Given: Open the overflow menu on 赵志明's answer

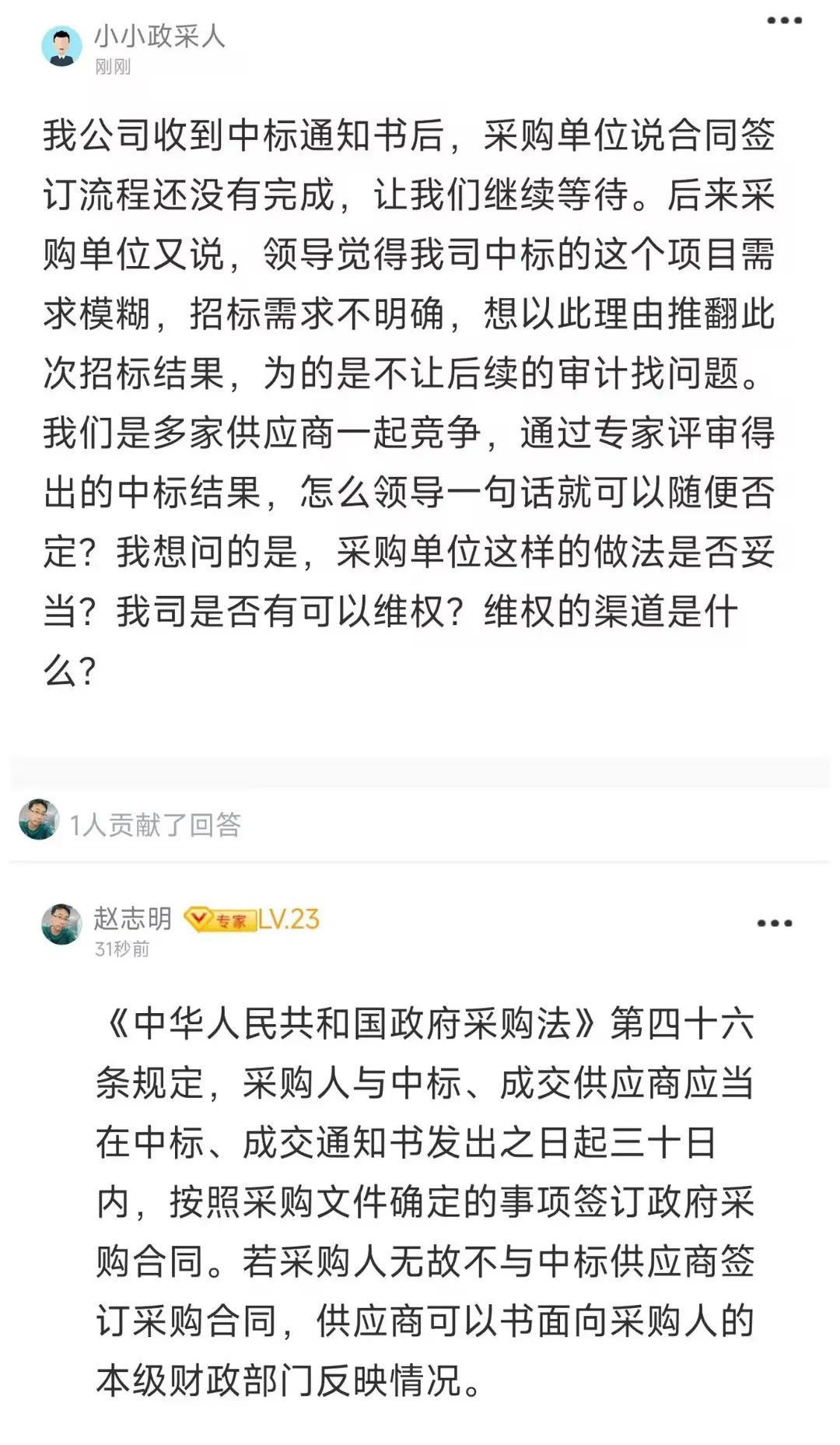Looking at the screenshot, I should pyautogui.click(x=775, y=923).
